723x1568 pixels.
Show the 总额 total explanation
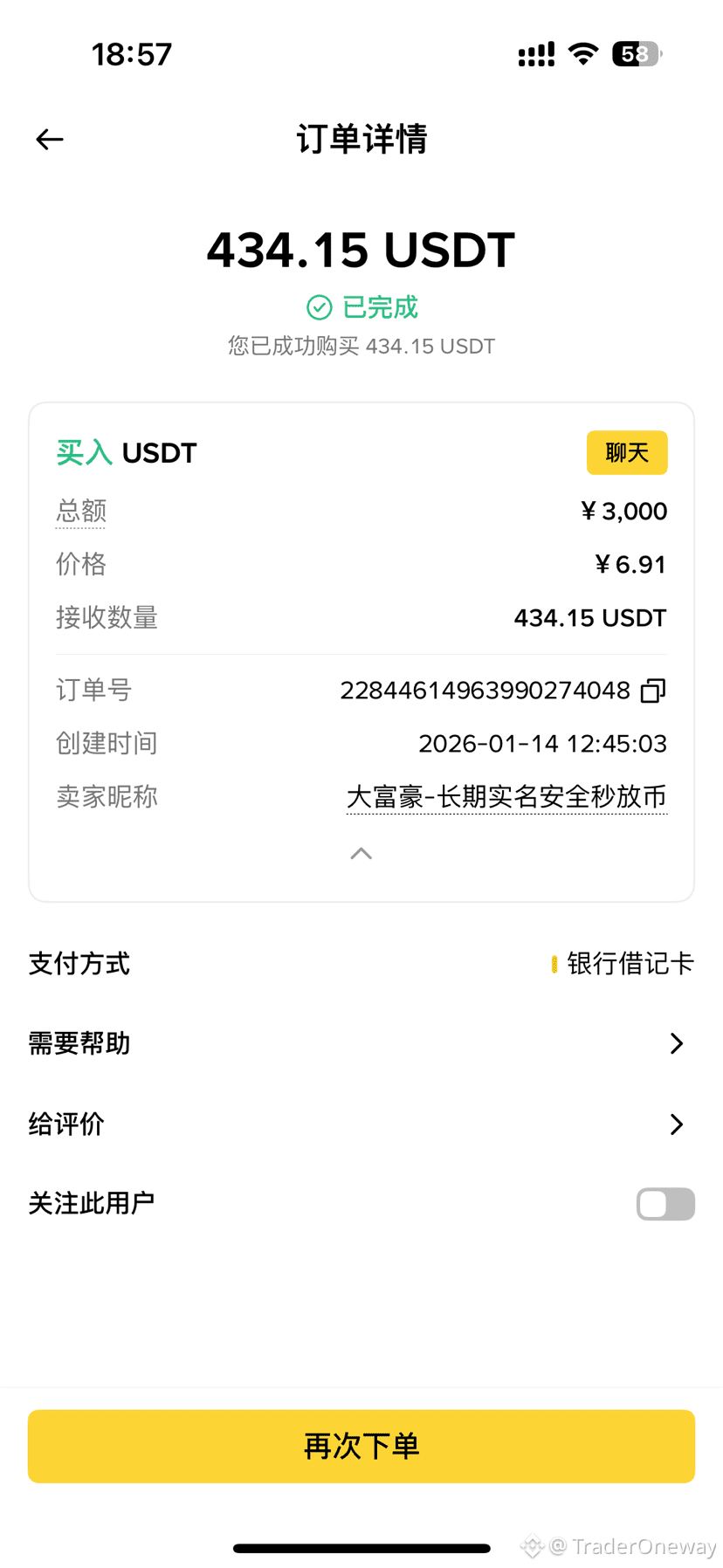coord(81,511)
